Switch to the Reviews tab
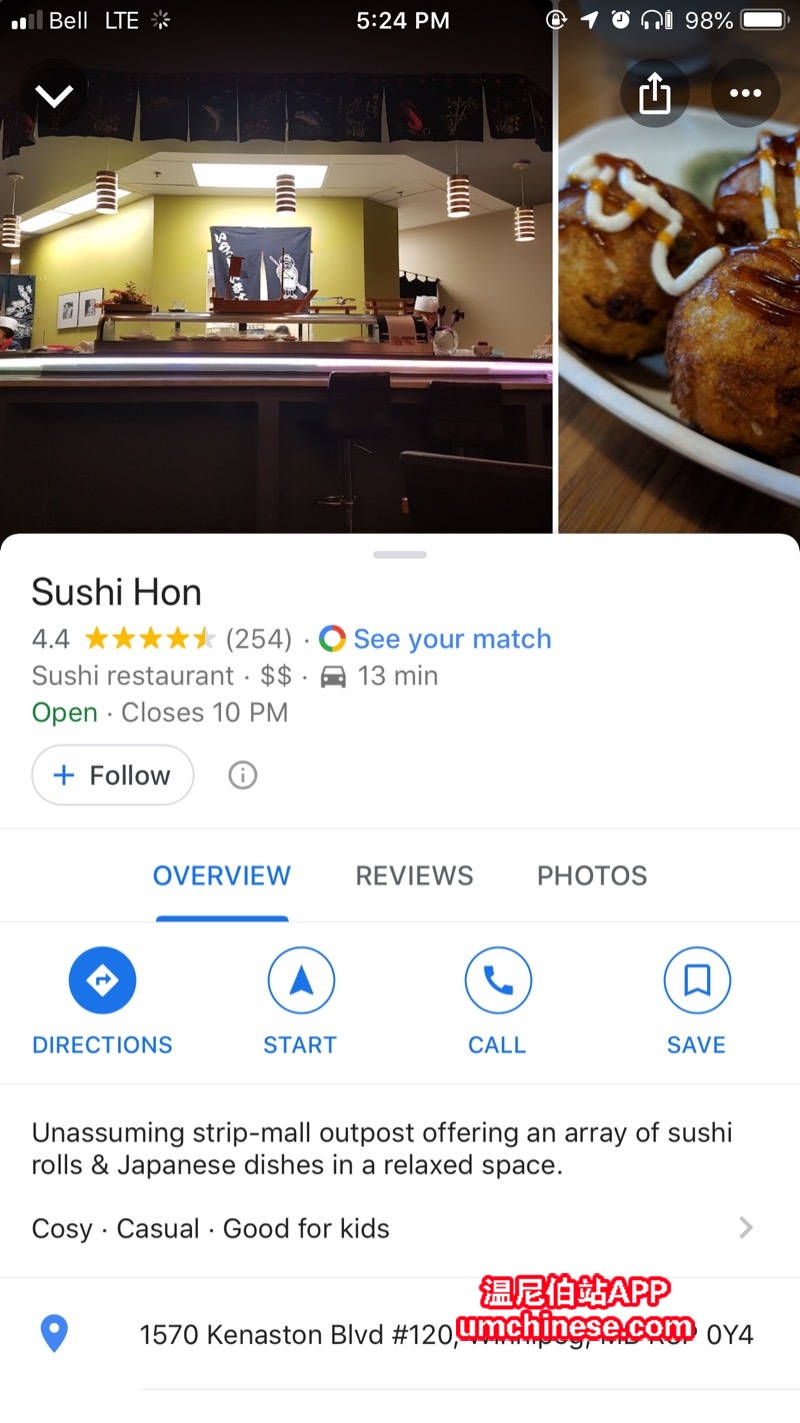Image resolution: width=800 pixels, height=1423 pixels. 414,876
